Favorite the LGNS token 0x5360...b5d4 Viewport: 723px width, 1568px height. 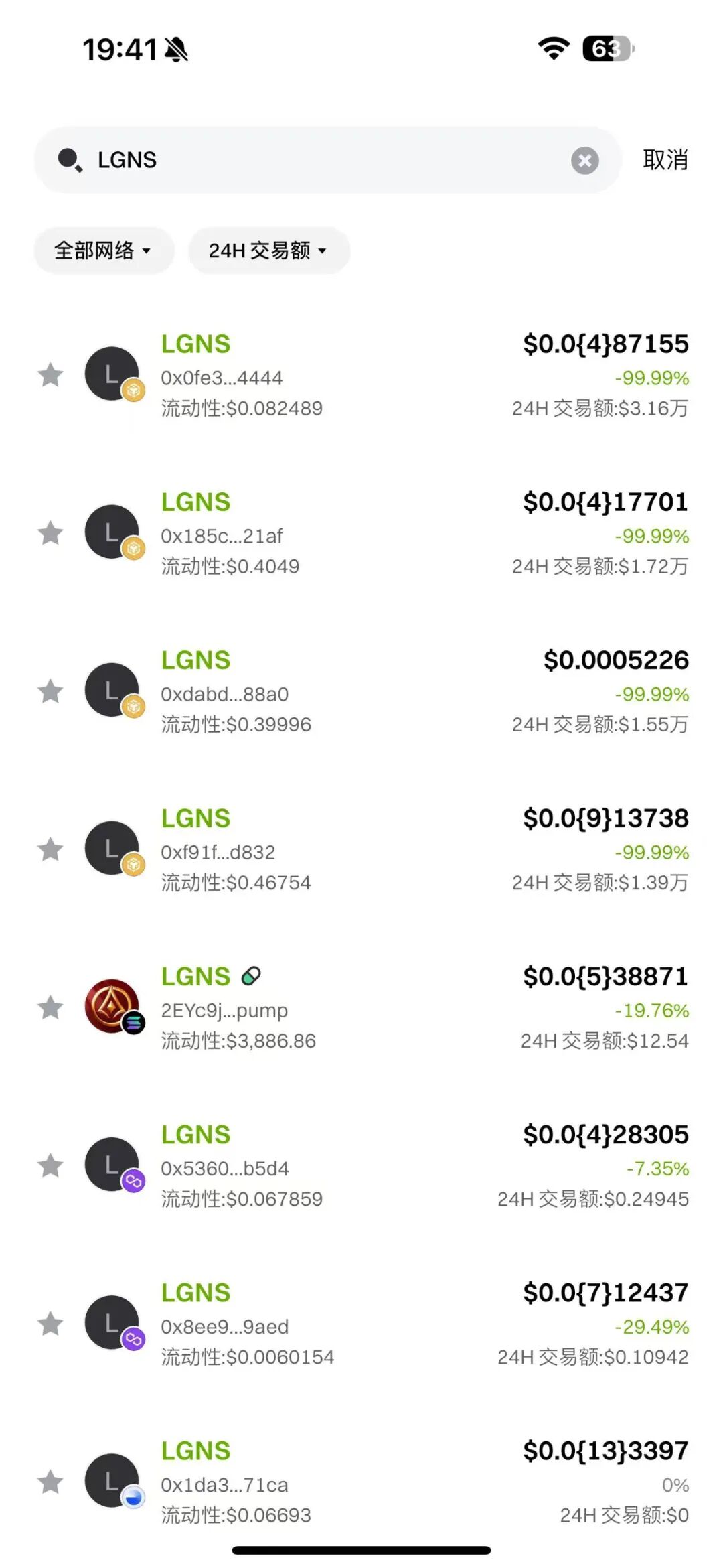click(x=50, y=1165)
